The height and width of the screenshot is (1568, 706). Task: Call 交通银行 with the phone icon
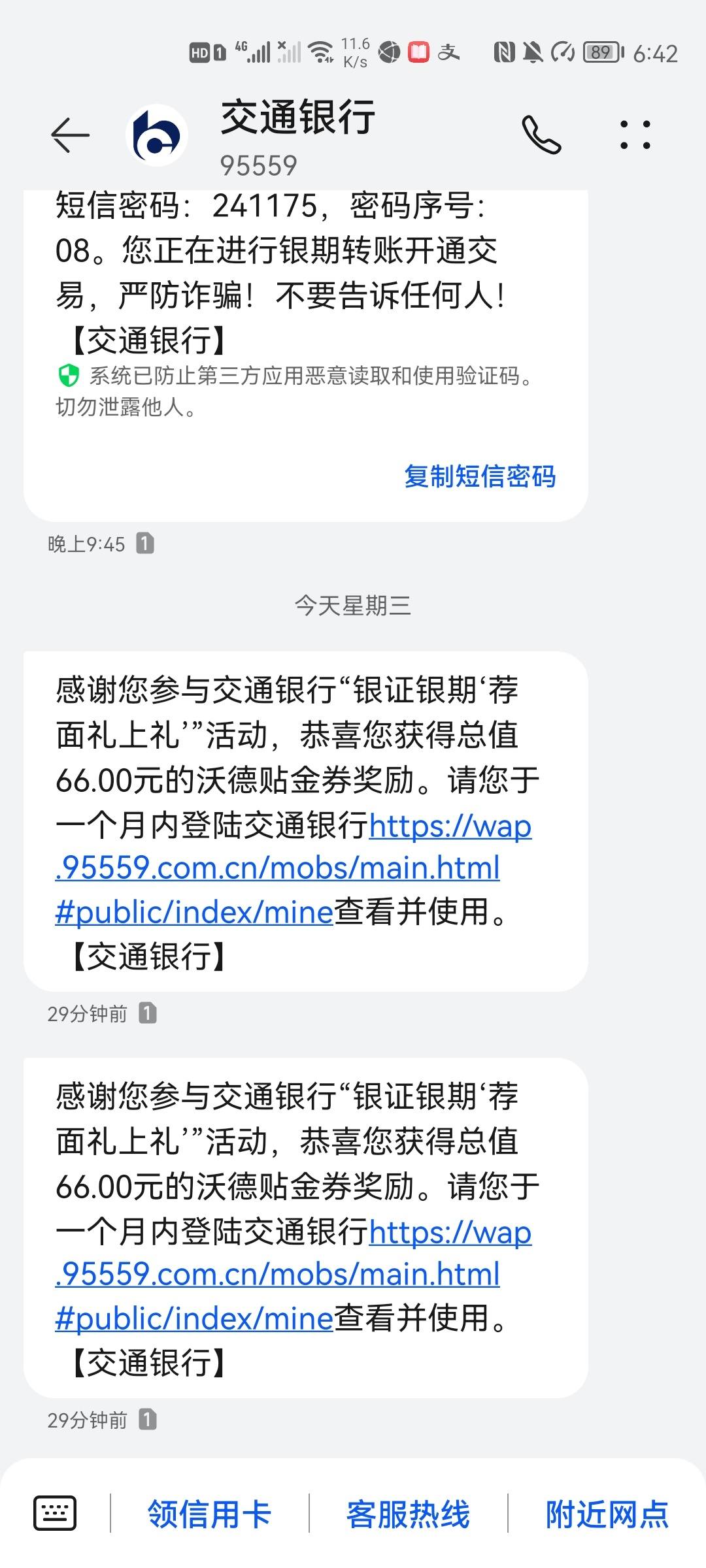click(x=541, y=135)
